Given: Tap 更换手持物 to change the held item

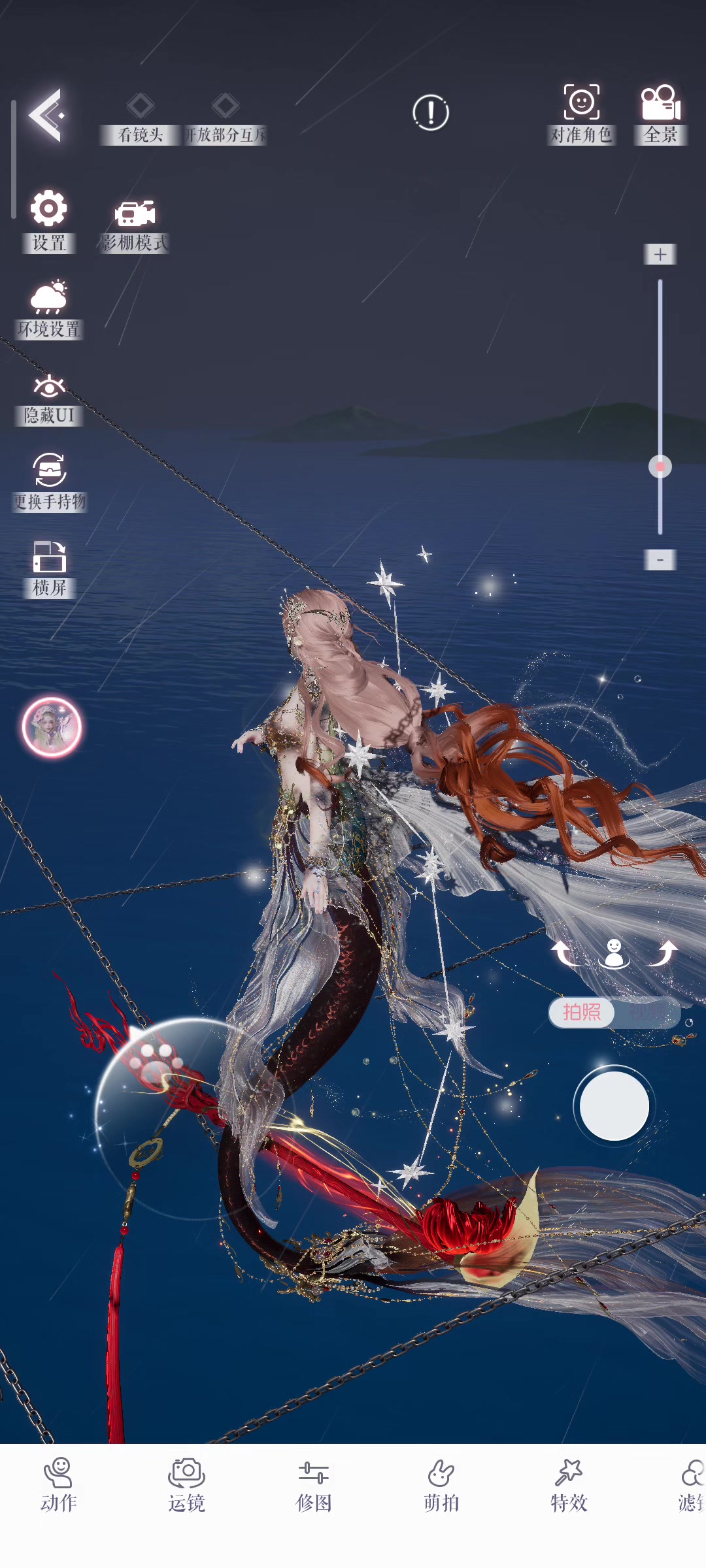Looking at the screenshot, I should coord(50,482).
